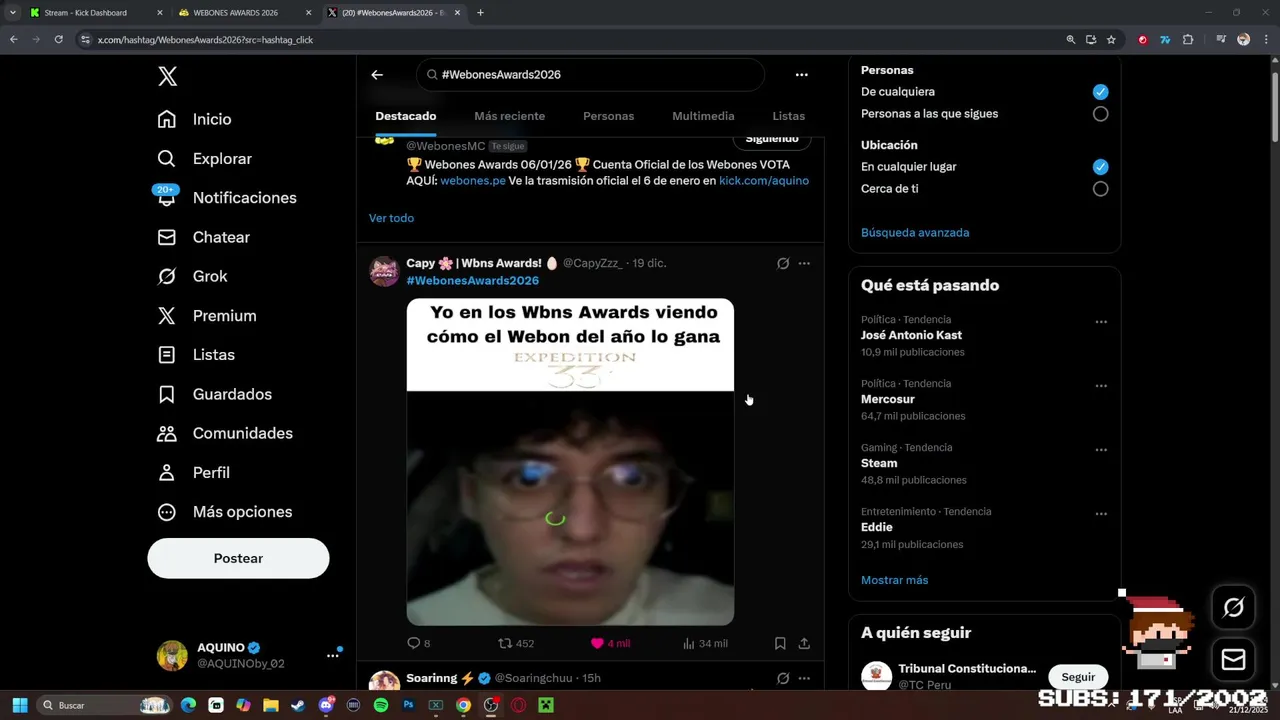Viewport: 1280px width, 720px height.
Task: Select the Cerca de ti location option
Action: [x=1100, y=189]
